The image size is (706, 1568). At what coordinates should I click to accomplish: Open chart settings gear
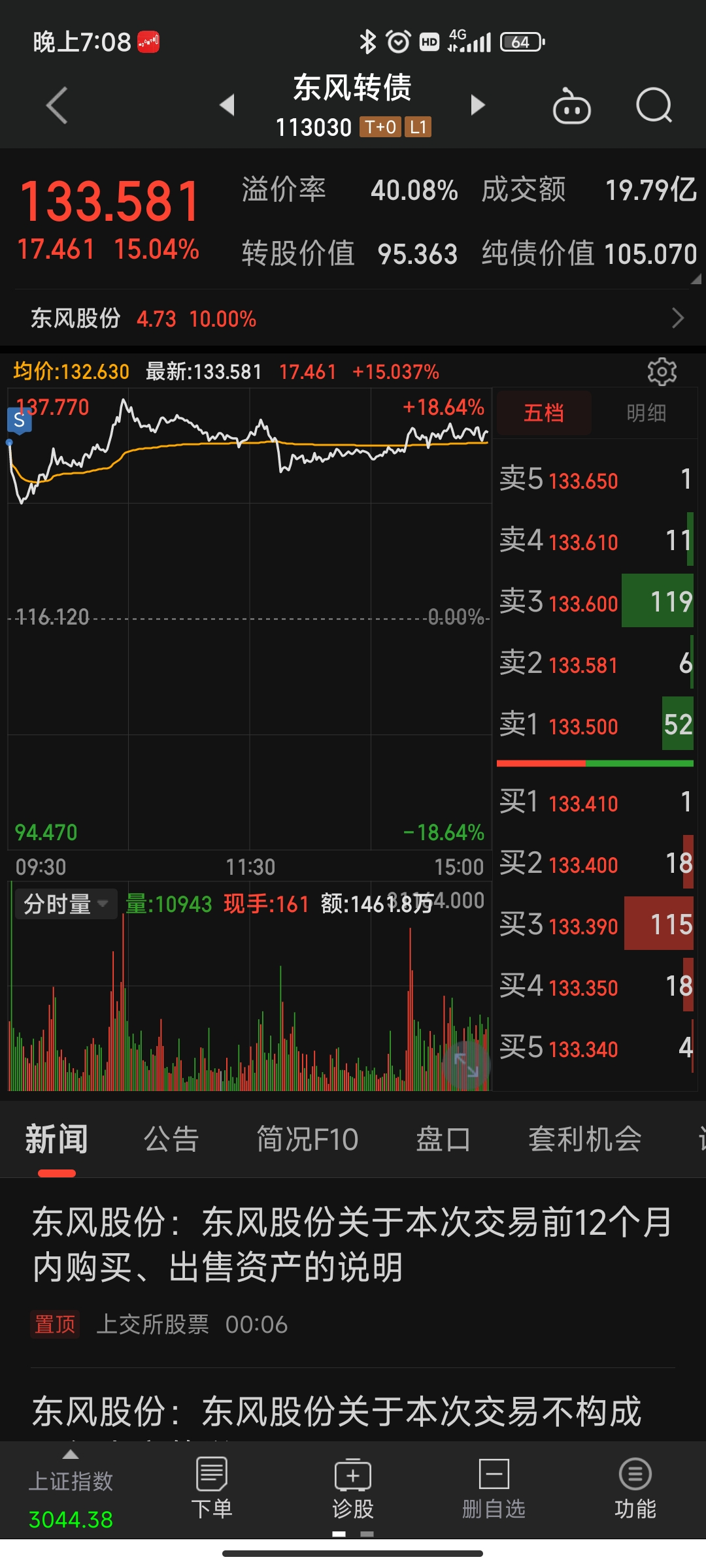662,372
